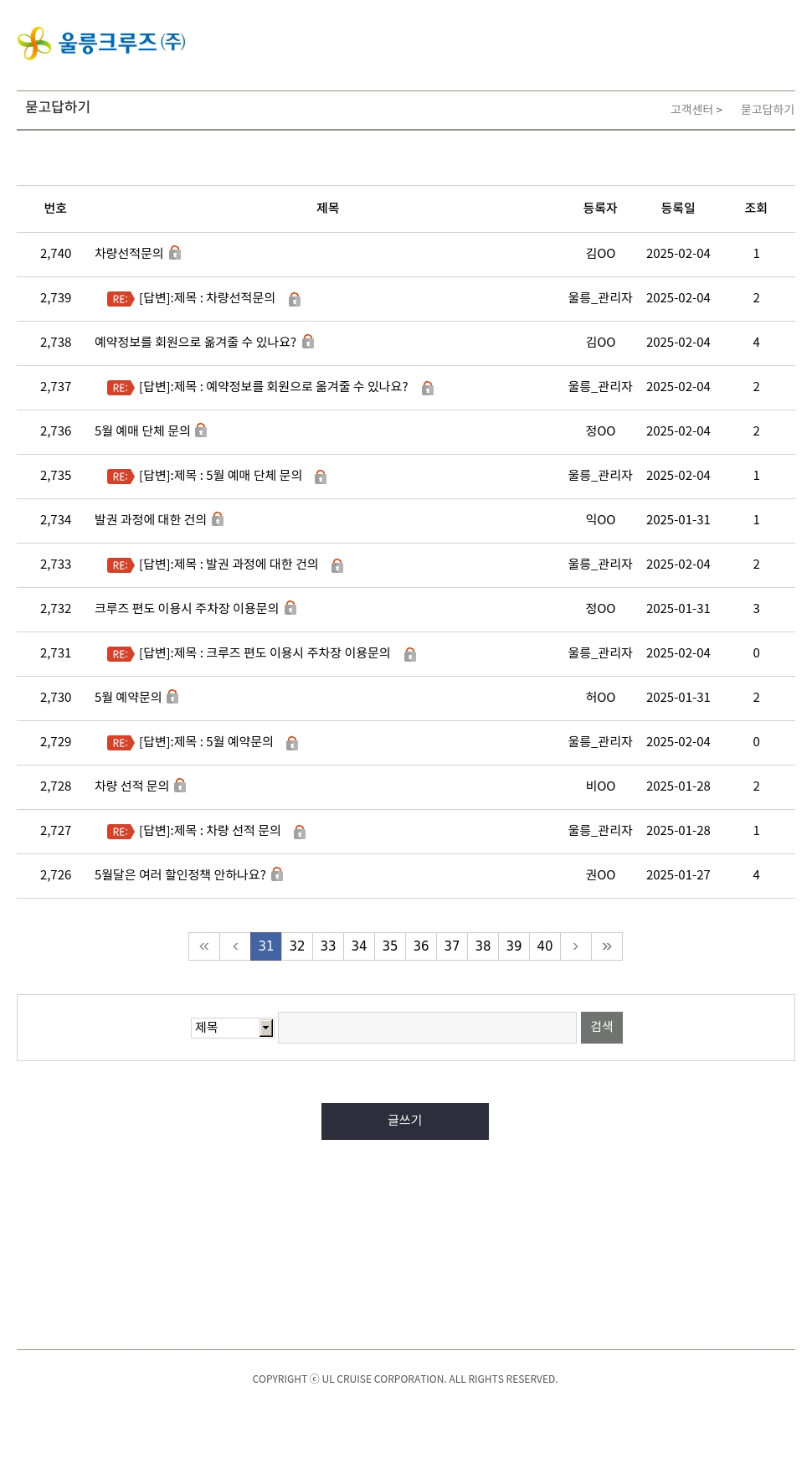Jump to the last page with double-right arrow
The image size is (812, 1459).
(x=607, y=946)
